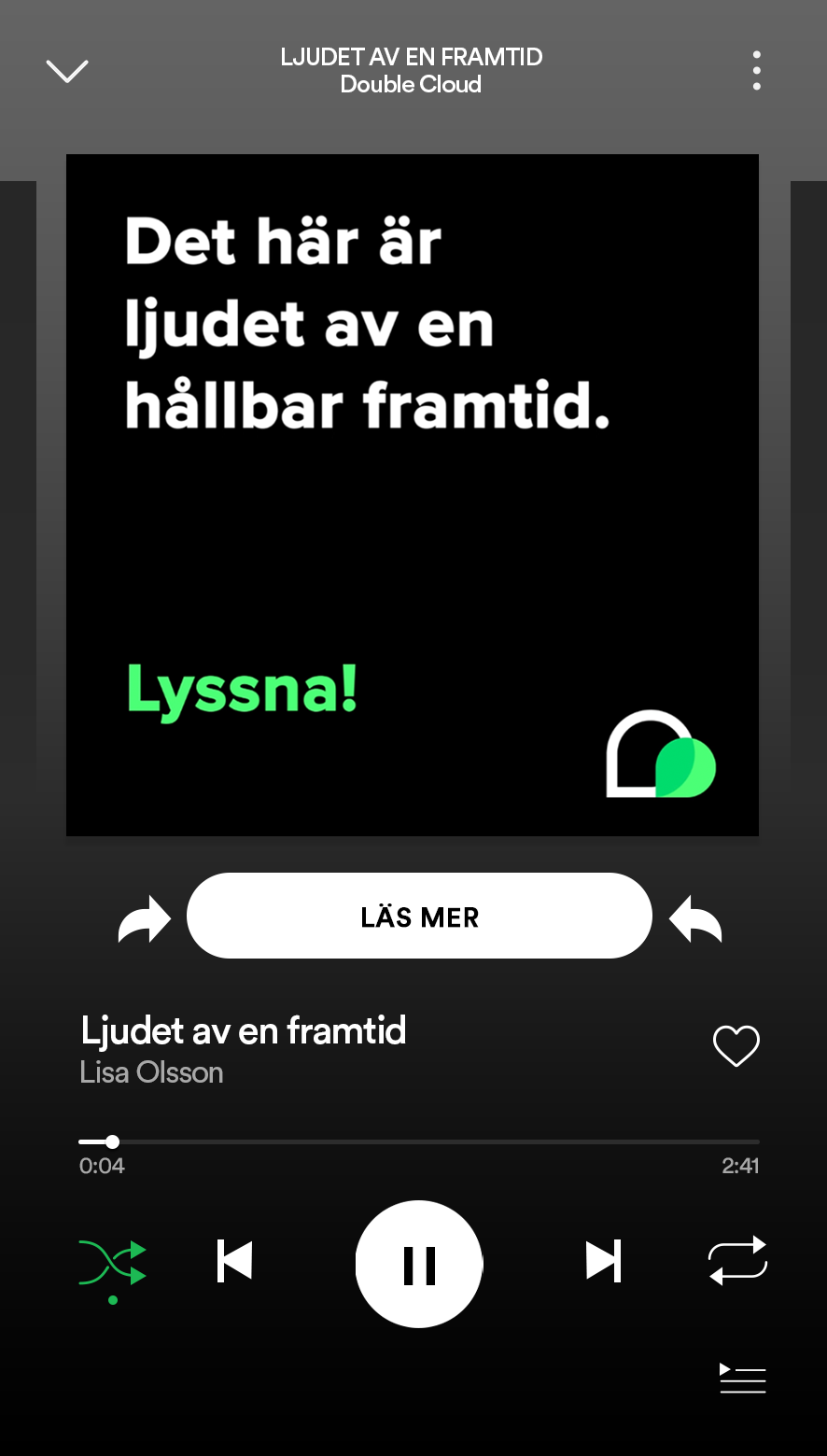Enable repeat mode
Screen dimensions: 827x1456
tap(737, 1261)
